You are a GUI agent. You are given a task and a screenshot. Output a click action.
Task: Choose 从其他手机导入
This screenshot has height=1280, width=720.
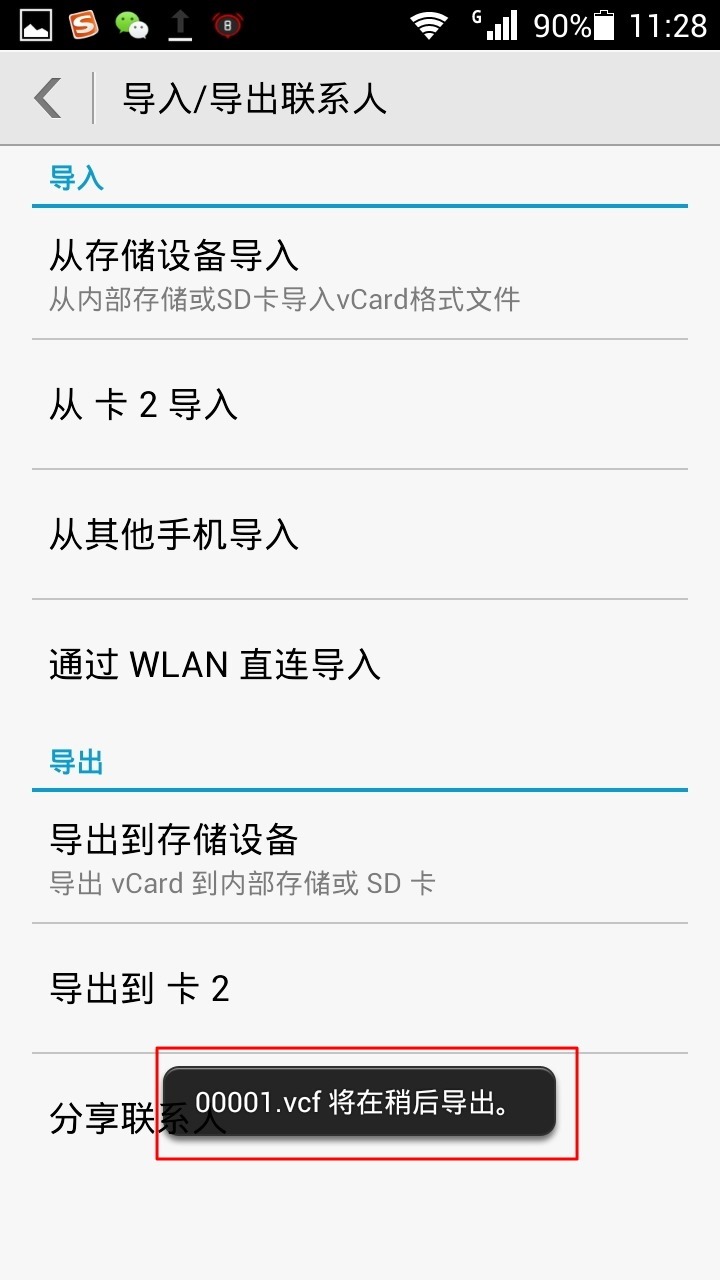coord(360,535)
